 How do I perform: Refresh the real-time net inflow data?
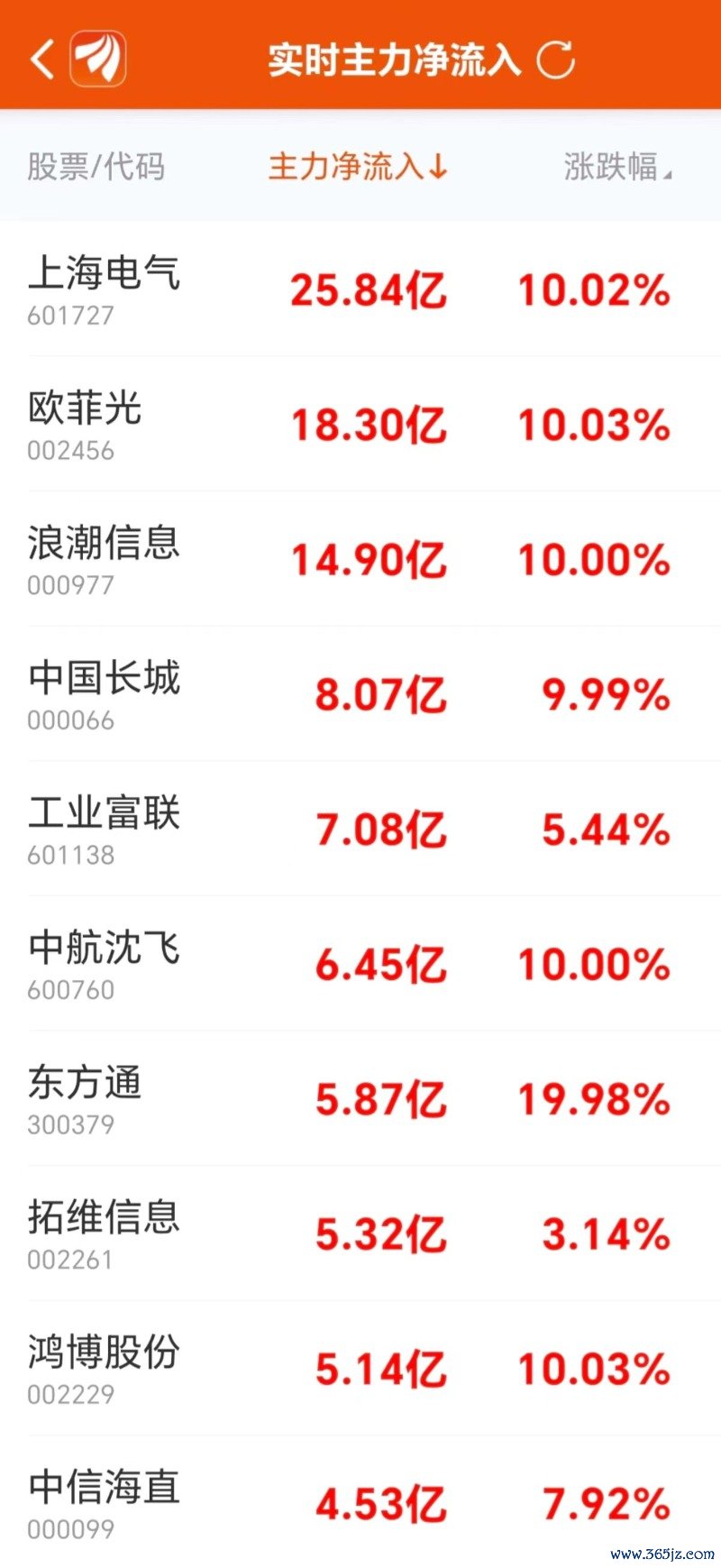click(556, 60)
